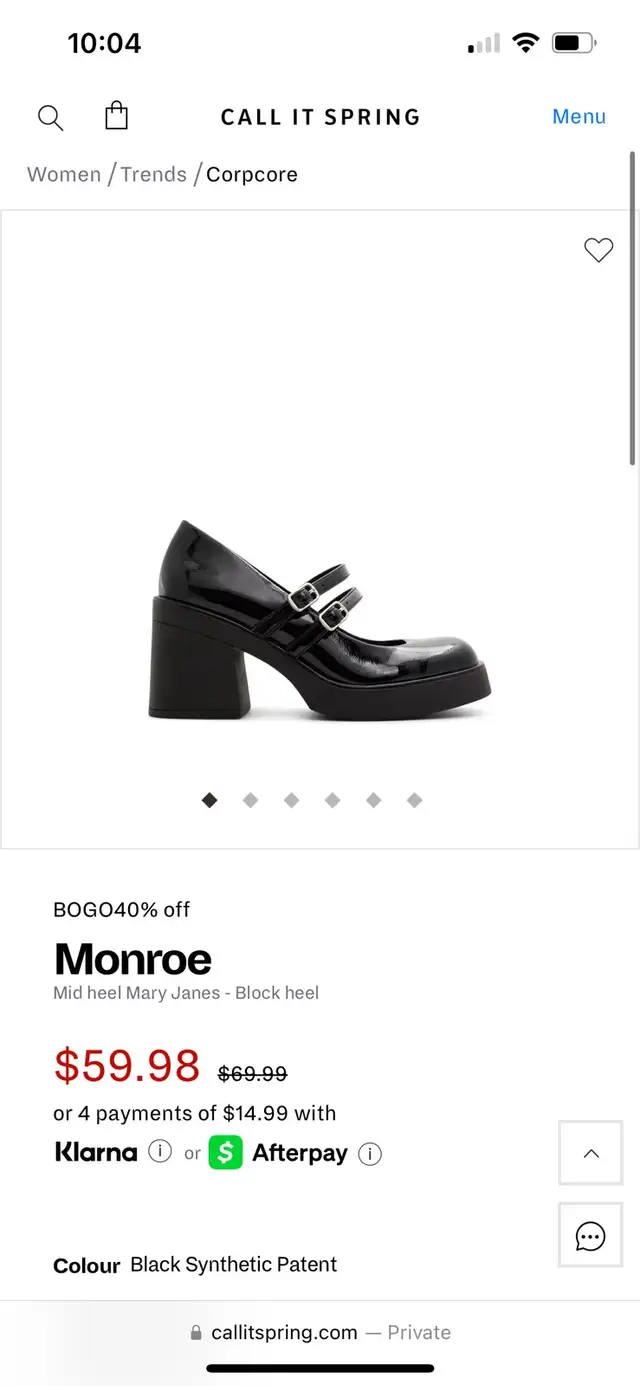This screenshot has height=1386, width=640.
Task: Show Klarna payment info
Action: [x=160, y=1152]
